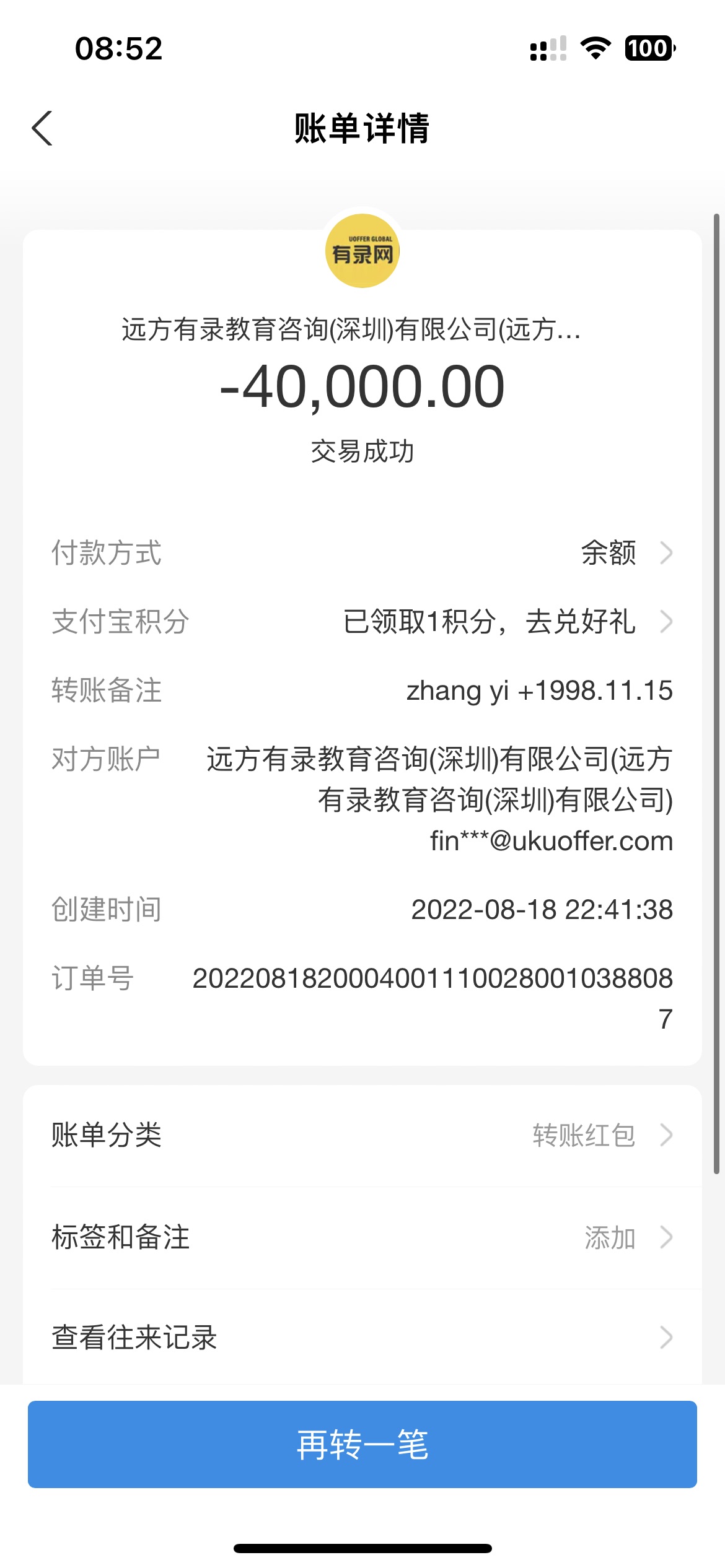Change the 账单分类 category
The image size is (725, 1568).
(600, 1135)
